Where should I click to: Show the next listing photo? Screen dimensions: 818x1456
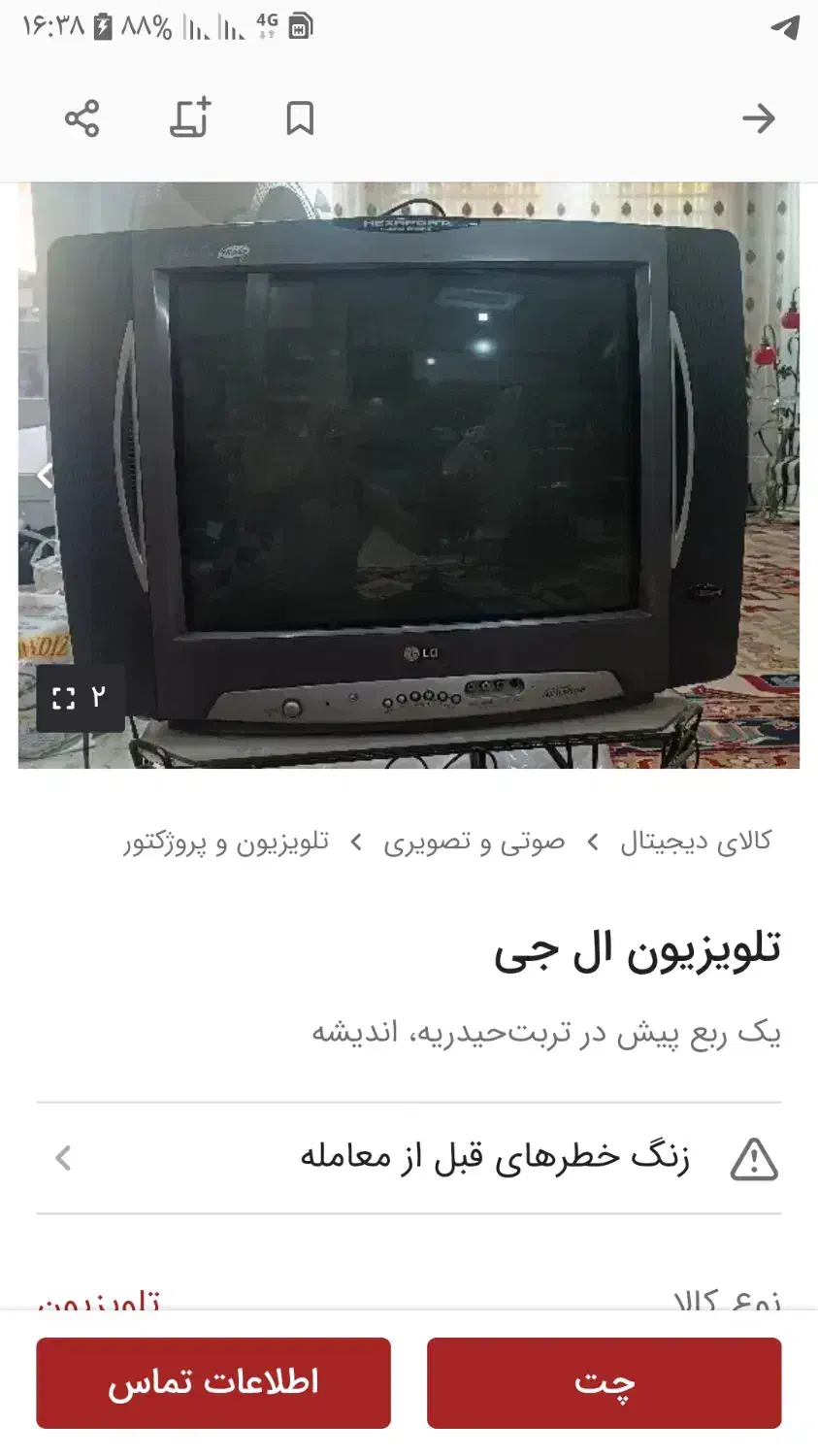point(44,475)
